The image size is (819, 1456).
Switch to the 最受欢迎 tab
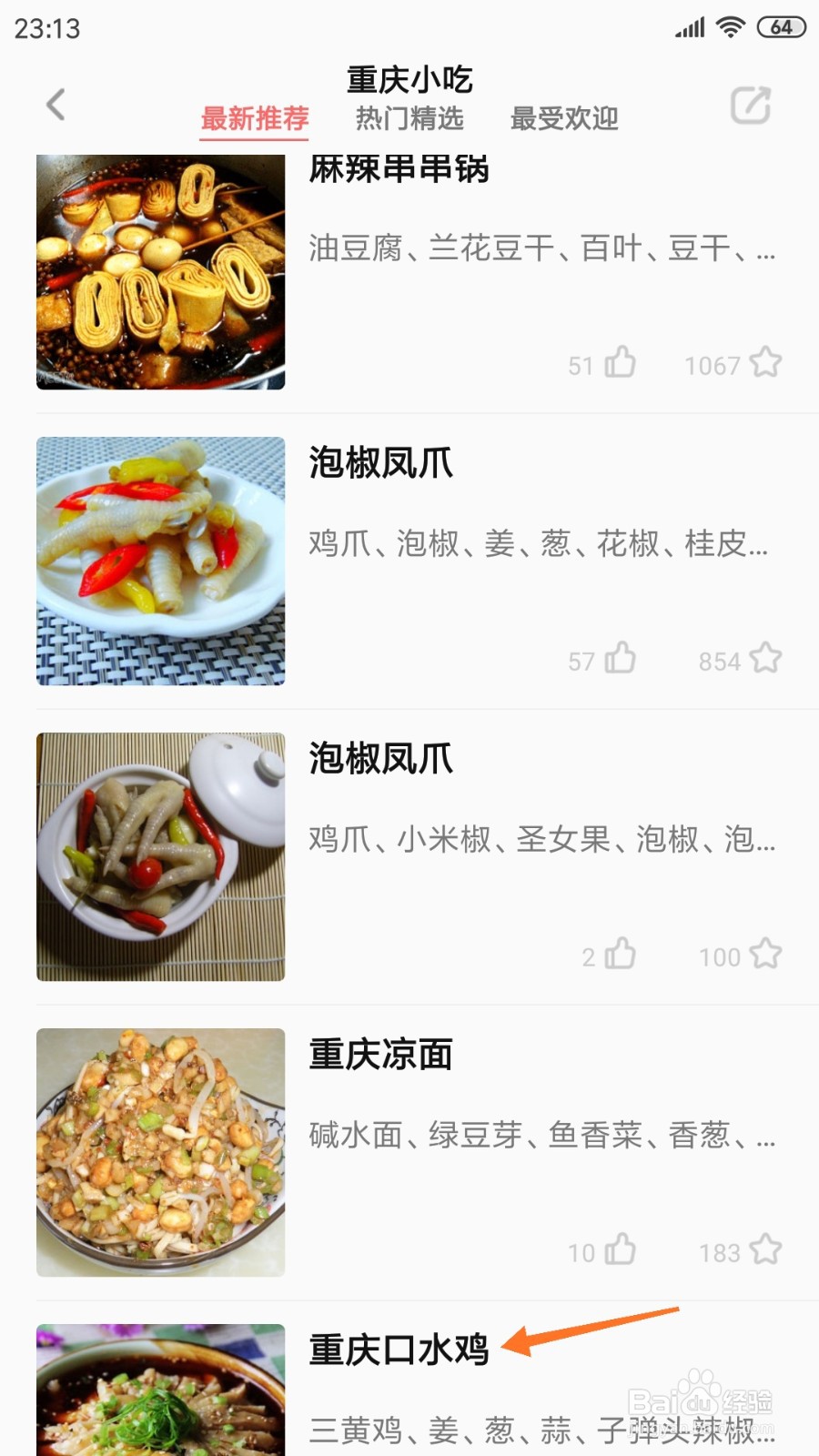(564, 118)
